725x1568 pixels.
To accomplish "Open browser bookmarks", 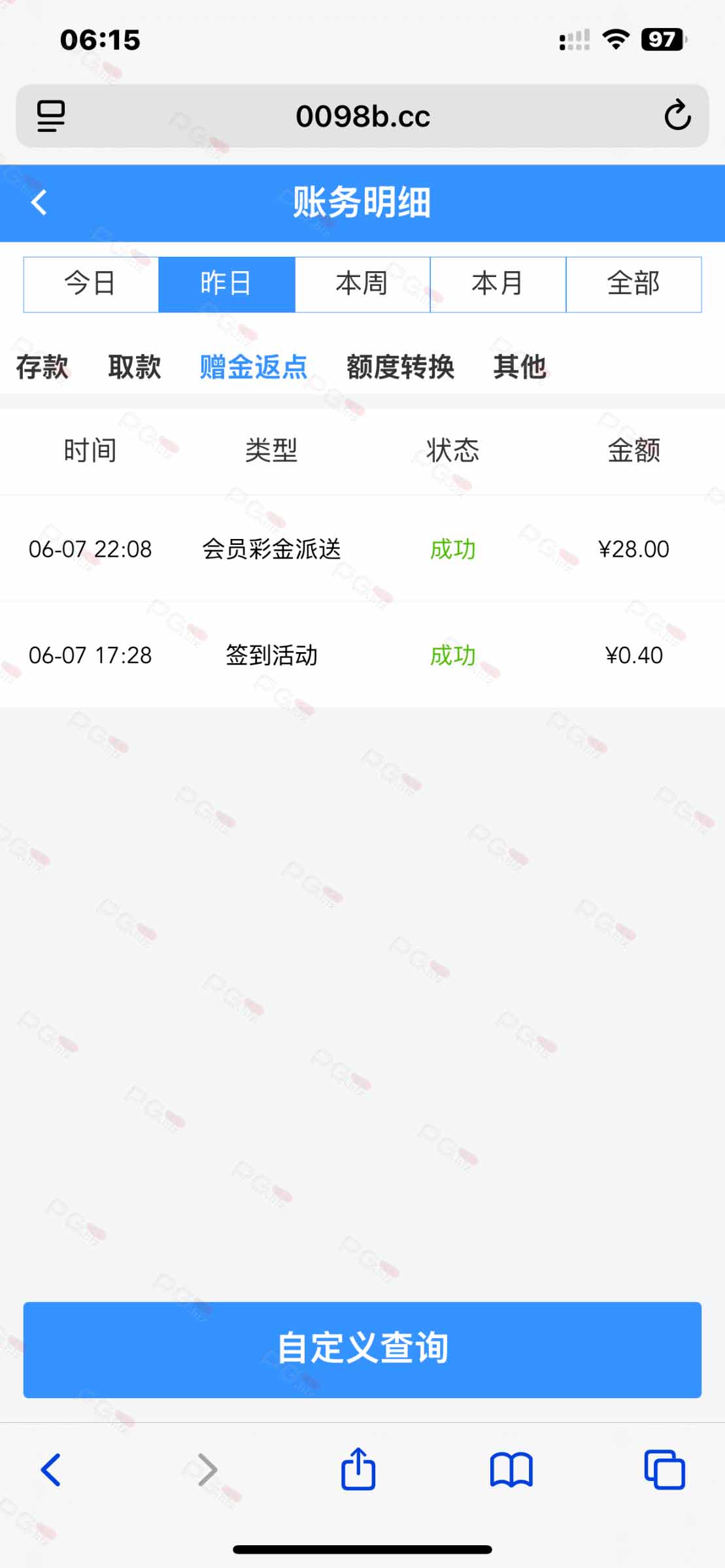I will [511, 1469].
